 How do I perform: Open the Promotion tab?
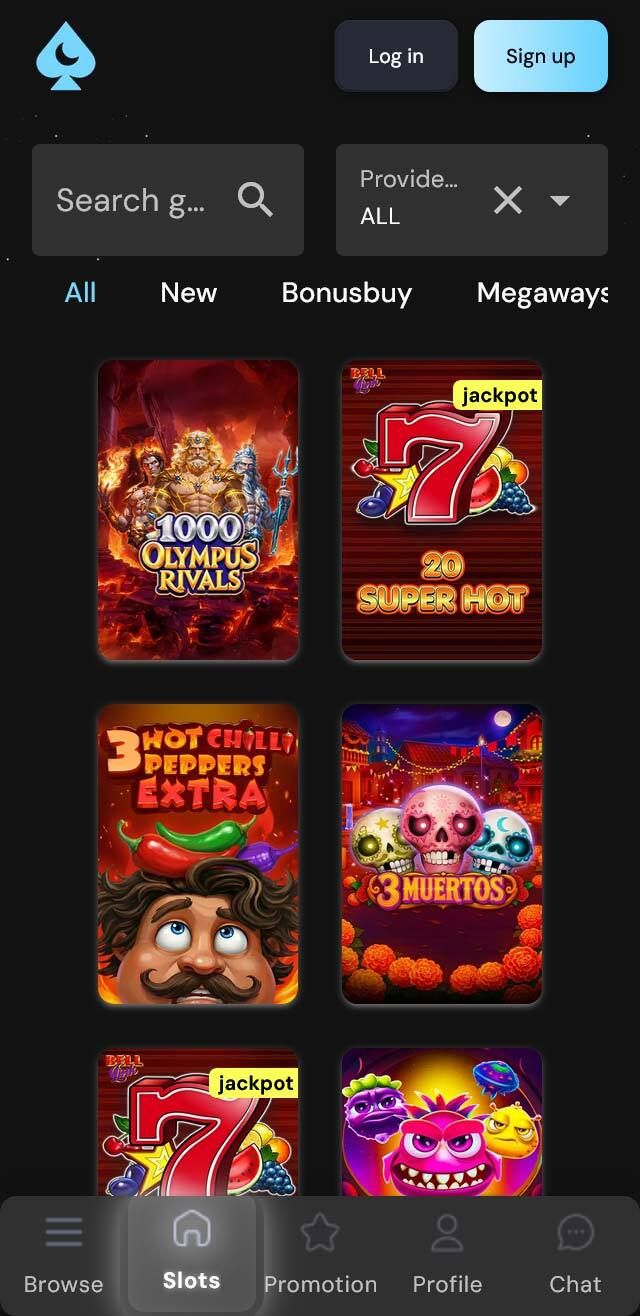[x=320, y=1254]
